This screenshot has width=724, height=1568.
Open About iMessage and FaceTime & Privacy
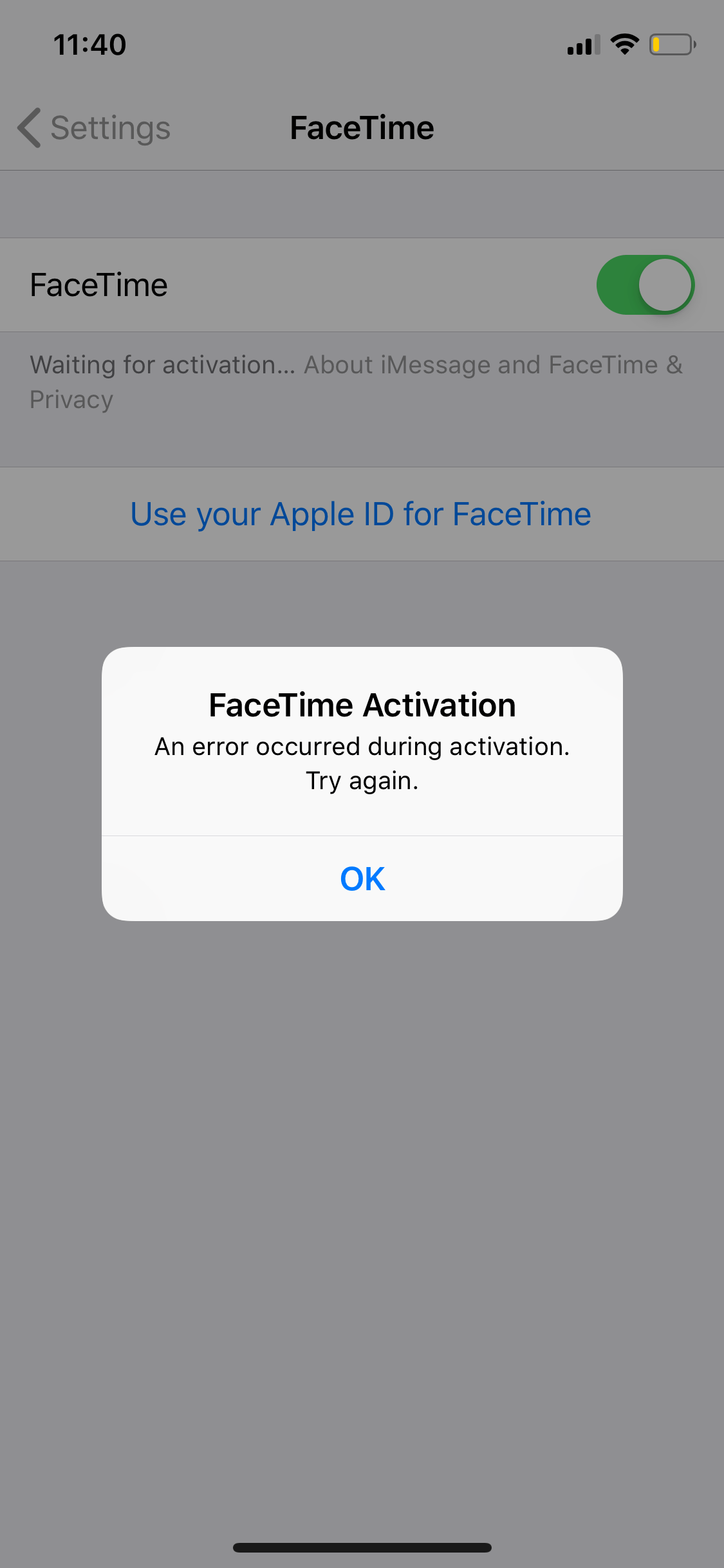(x=492, y=366)
